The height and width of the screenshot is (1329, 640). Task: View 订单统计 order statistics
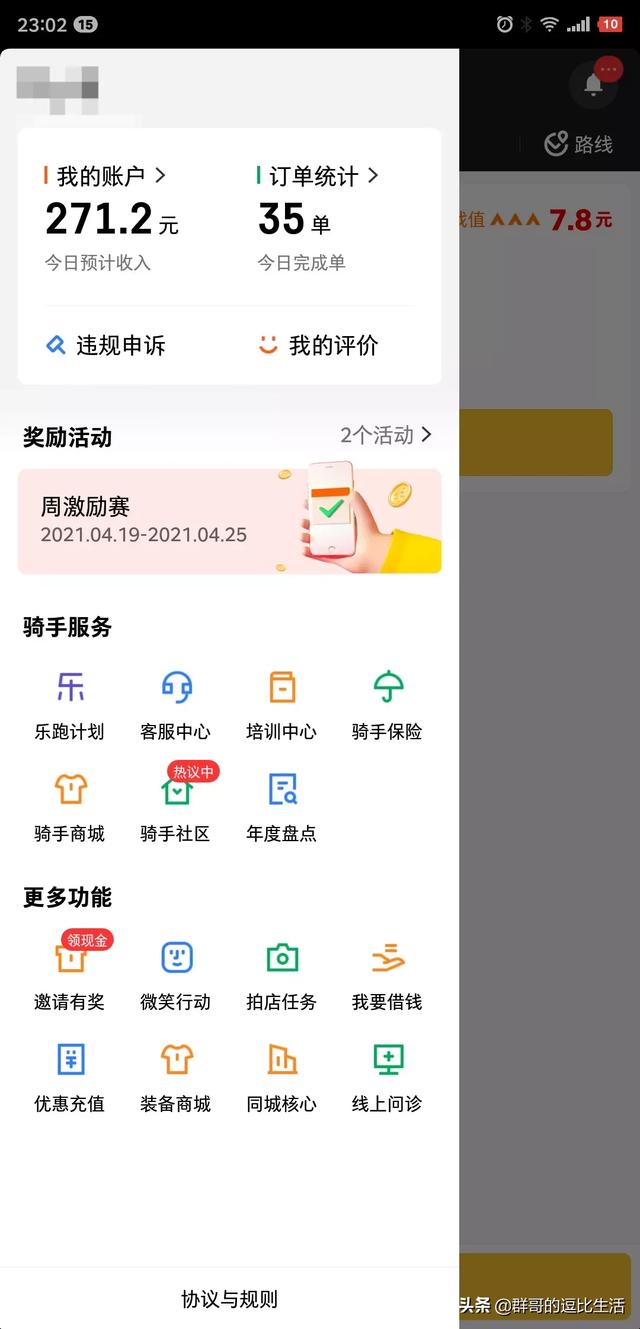[x=318, y=177]
